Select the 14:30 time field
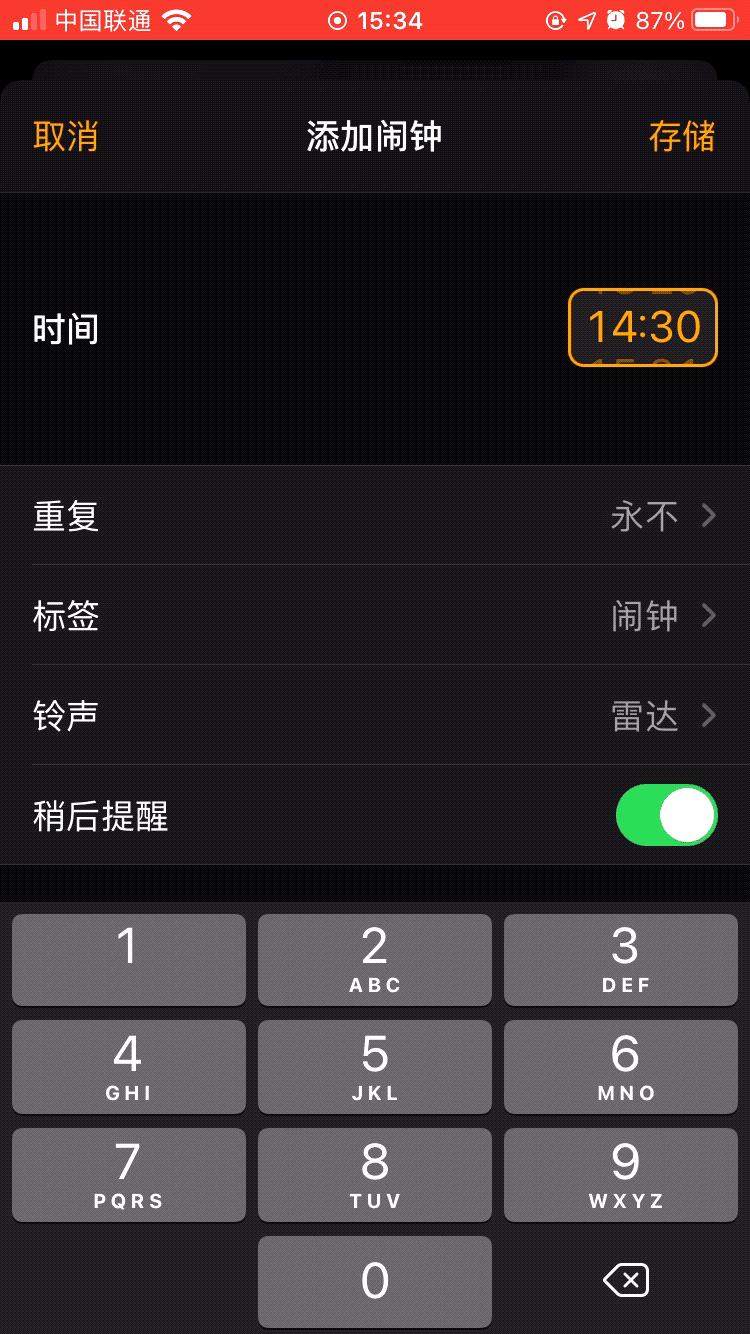Viewport: 750px width, 1334px height. click(x=643, y=328)
